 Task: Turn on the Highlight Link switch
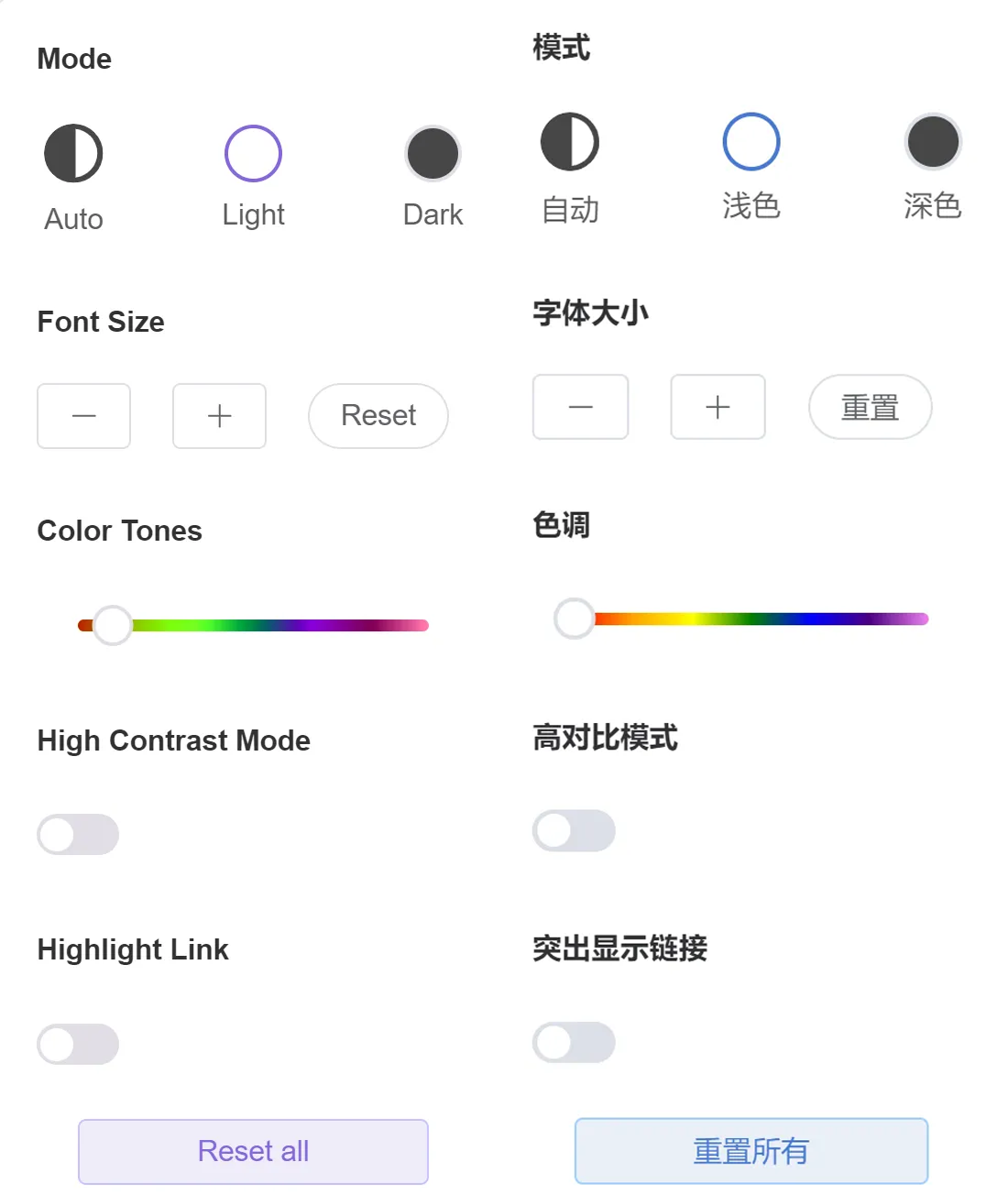pos(78,1044)
